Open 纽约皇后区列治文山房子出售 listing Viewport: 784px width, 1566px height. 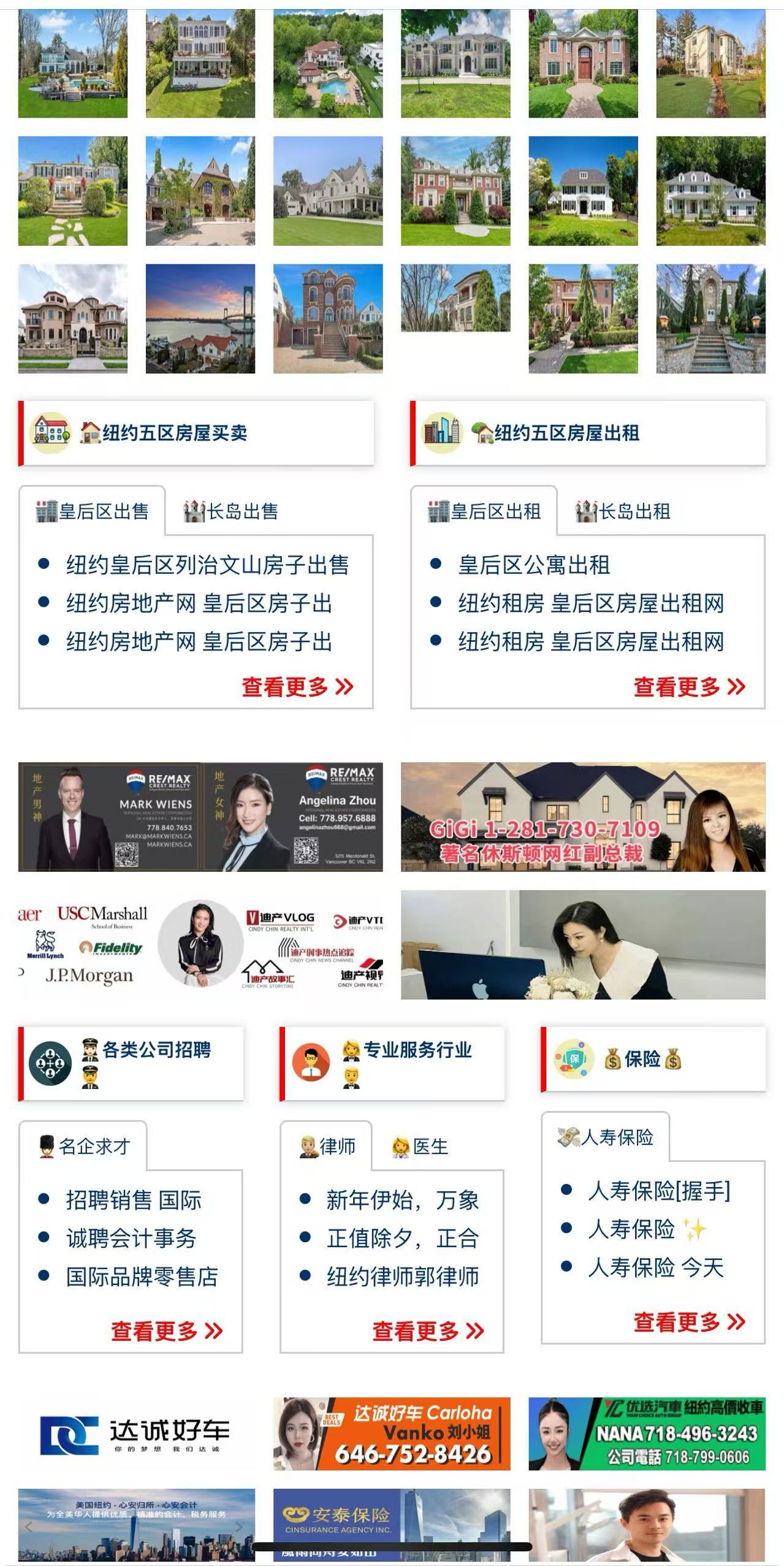[207, 565]
